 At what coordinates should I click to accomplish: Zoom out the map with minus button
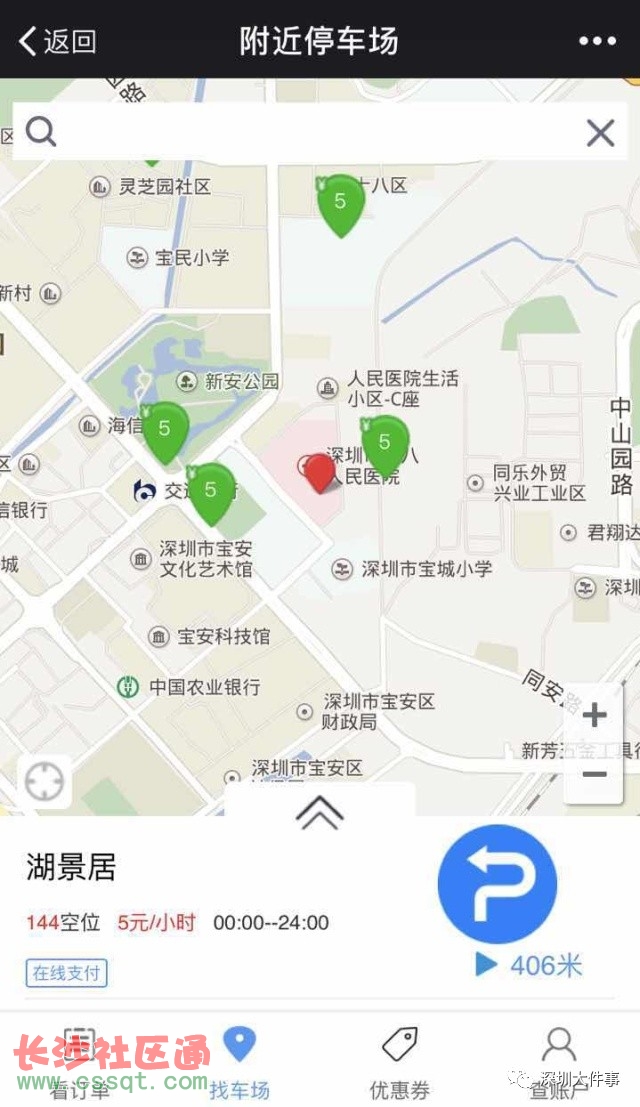point(594,774)
